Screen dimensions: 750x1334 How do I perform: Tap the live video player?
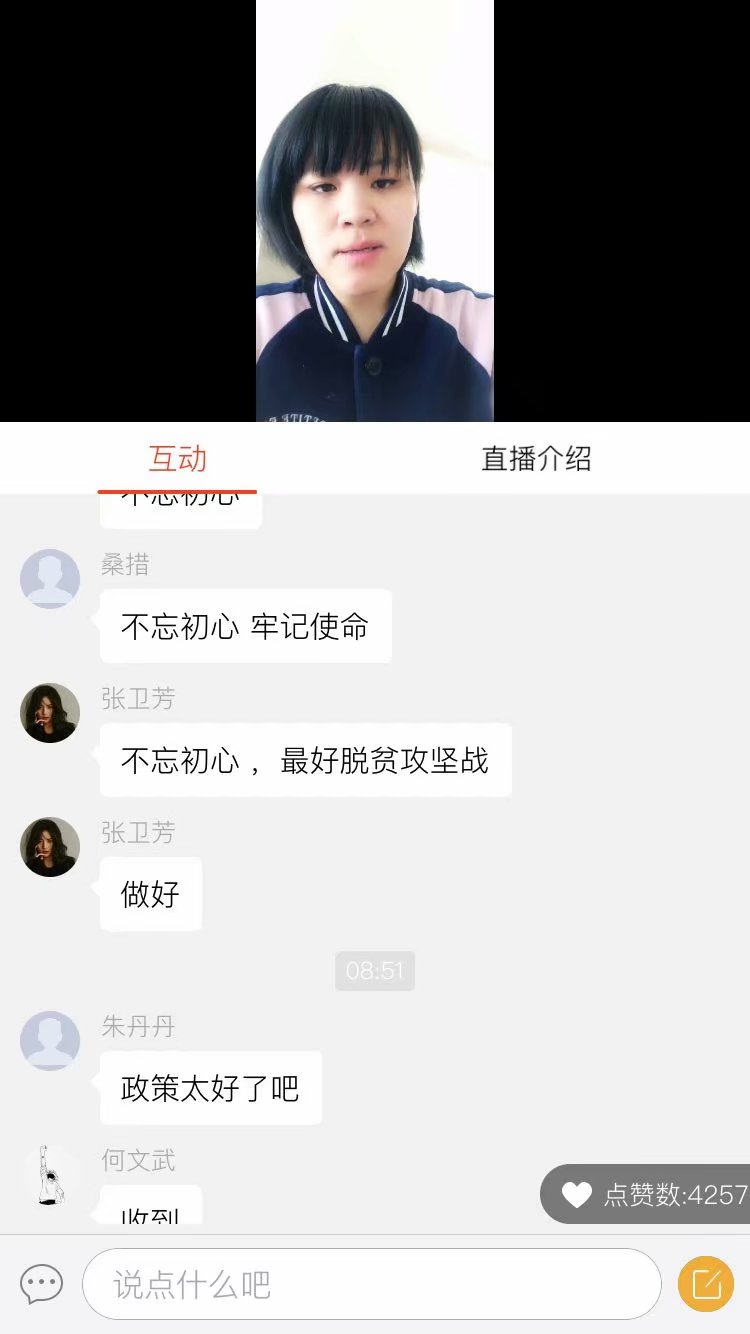375,210
